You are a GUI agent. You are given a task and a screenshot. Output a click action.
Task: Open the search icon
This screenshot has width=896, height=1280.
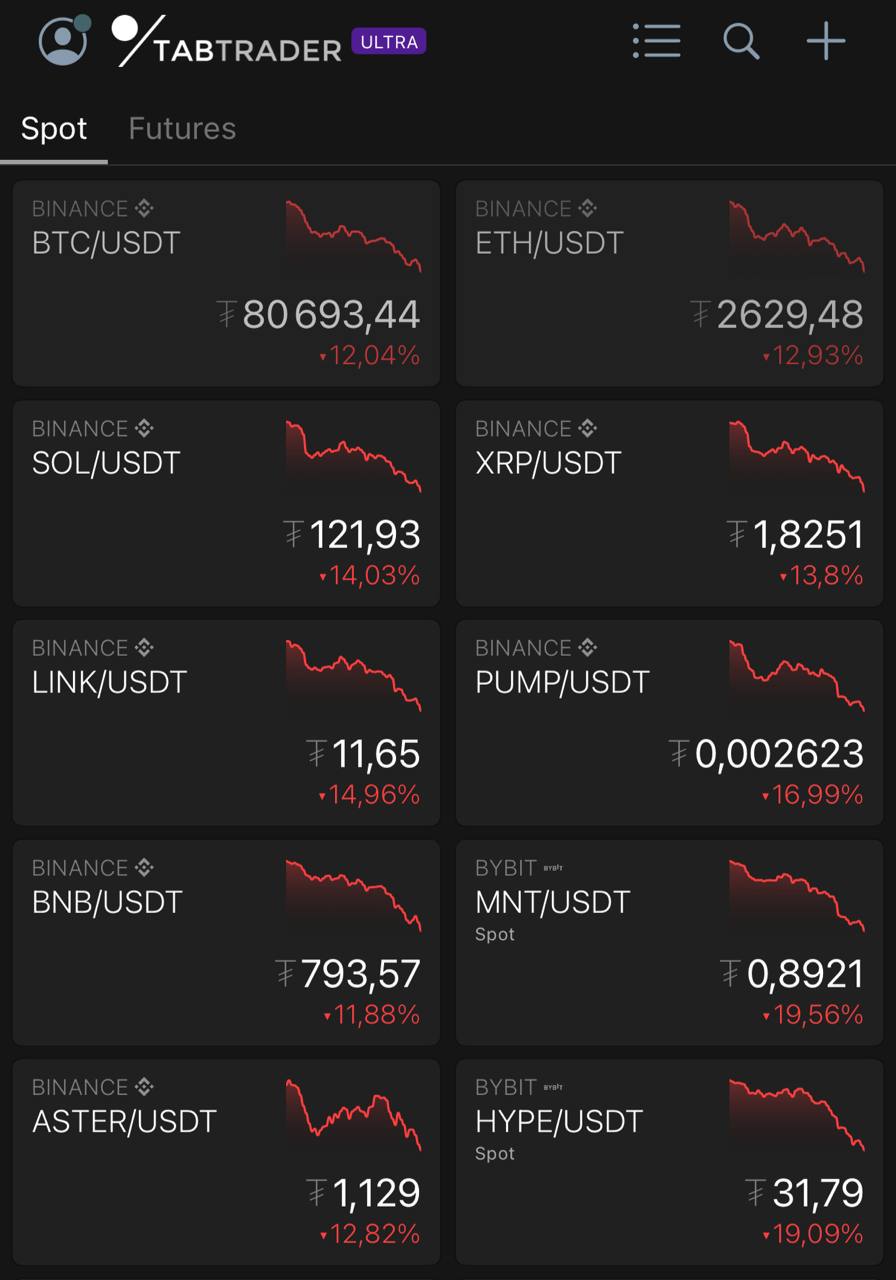click(741, 42)
